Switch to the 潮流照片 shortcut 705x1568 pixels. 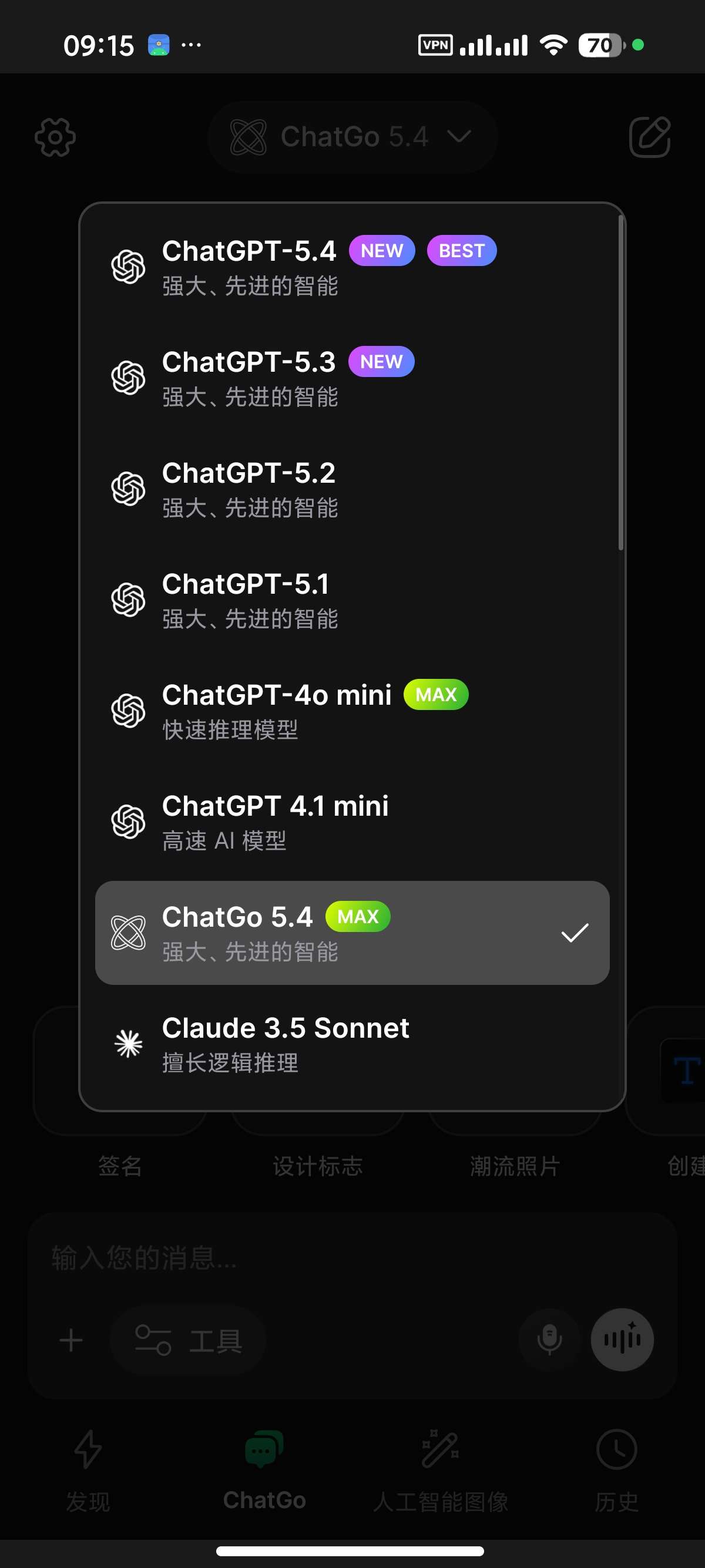pos(515,1165)
